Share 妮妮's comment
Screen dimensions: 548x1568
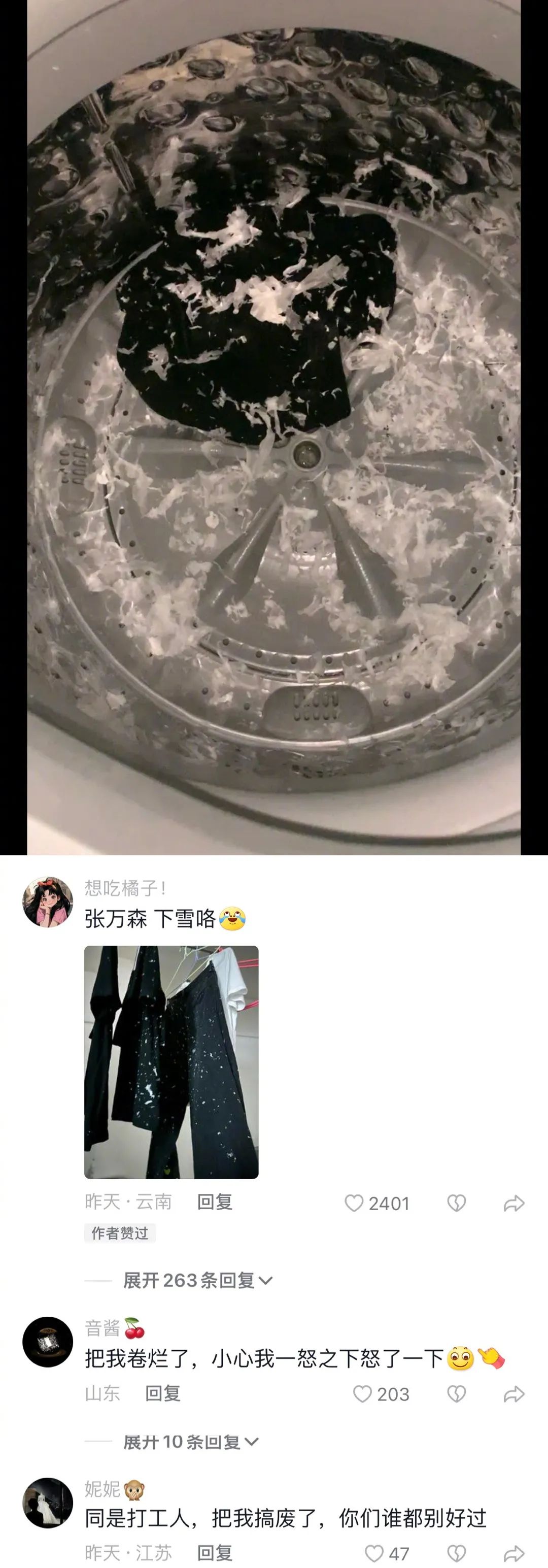click(x=514, y=1553)
